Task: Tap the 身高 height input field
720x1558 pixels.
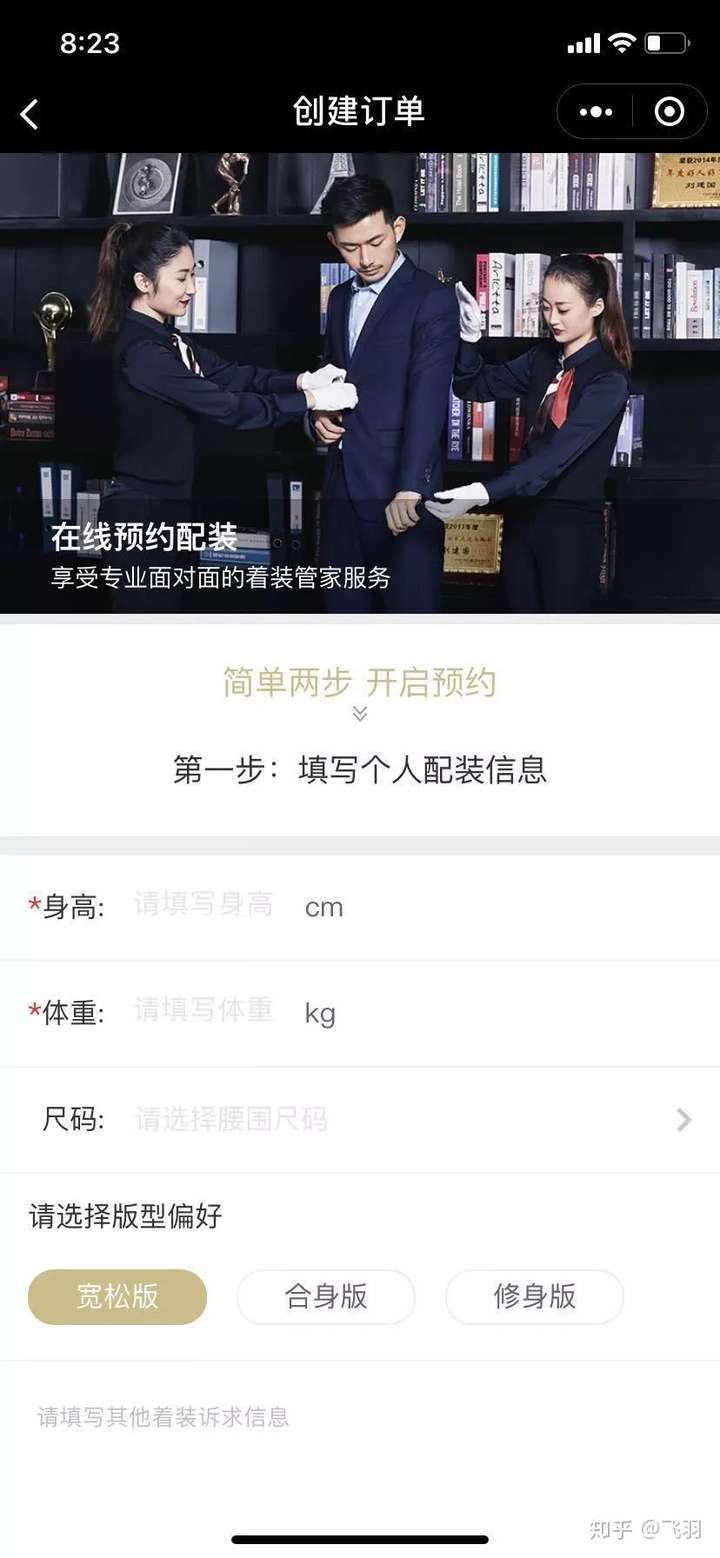Action: [x=204, y=906]
